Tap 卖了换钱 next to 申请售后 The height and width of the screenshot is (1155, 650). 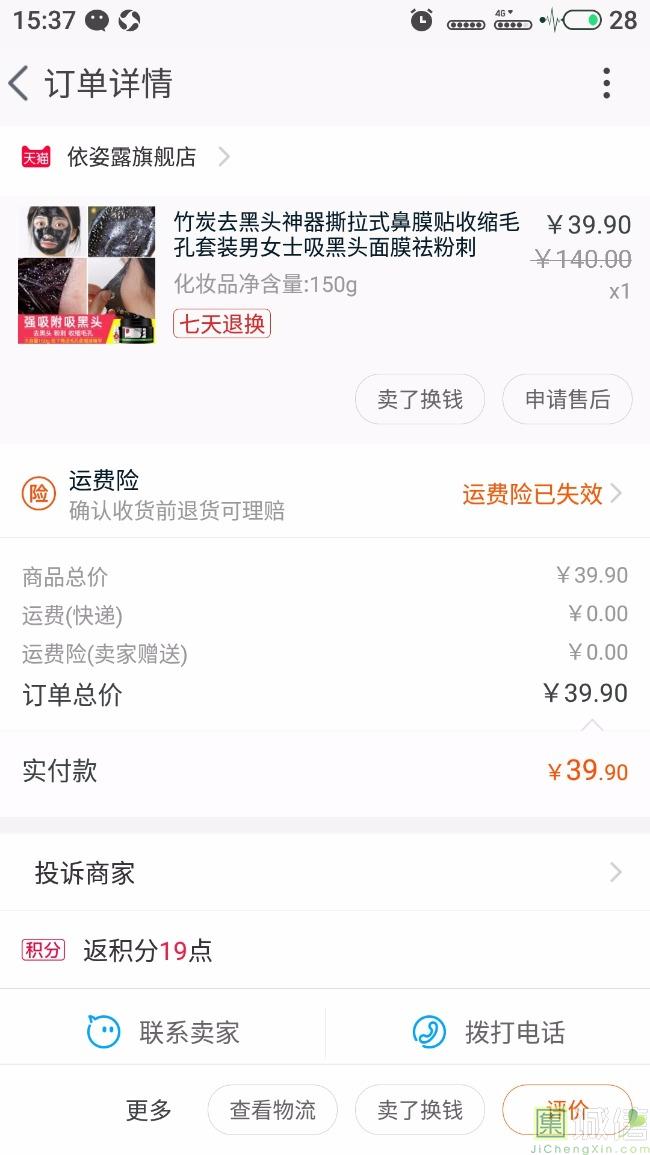pos(420,400)
